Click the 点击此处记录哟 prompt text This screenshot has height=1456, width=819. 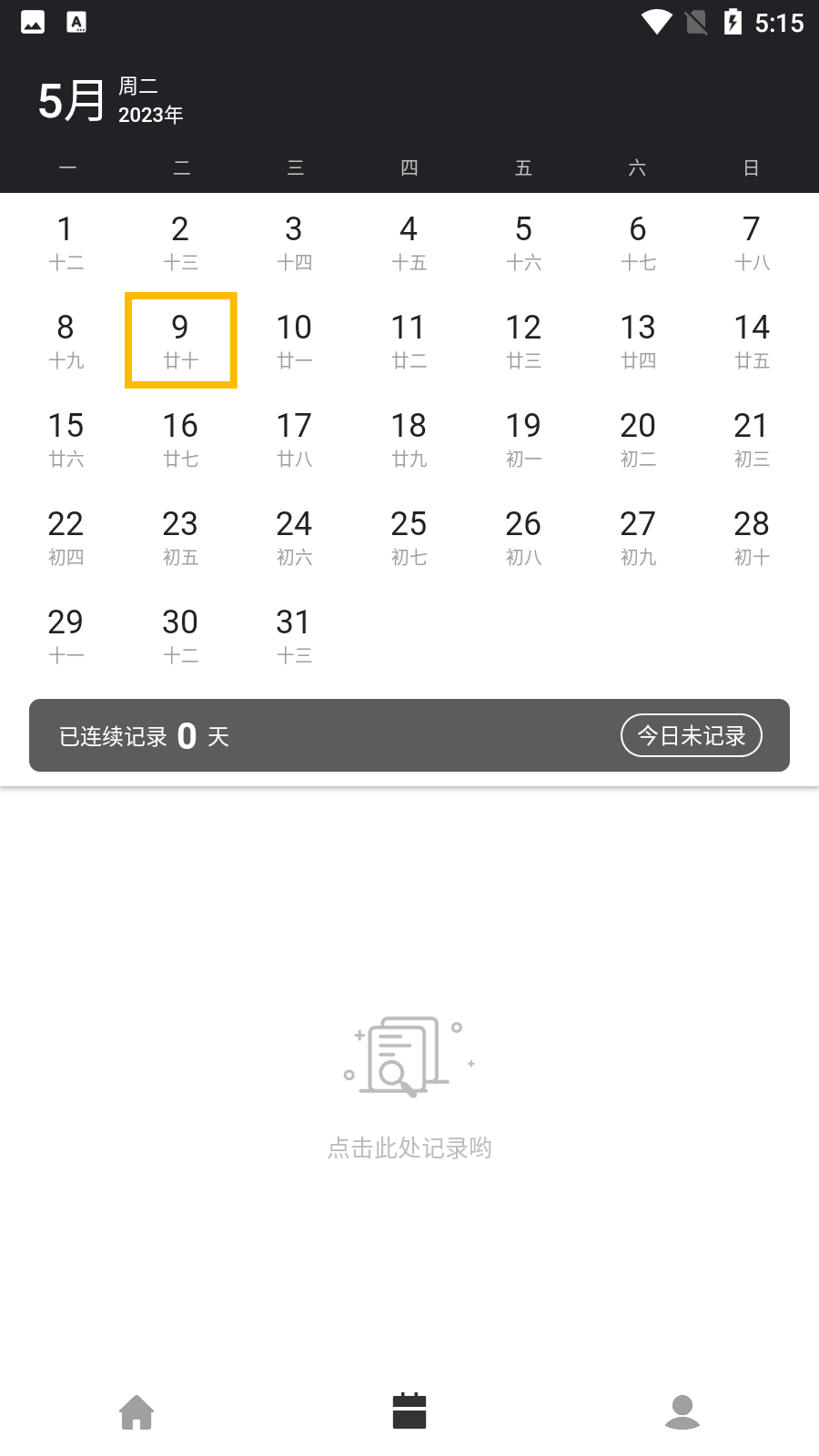point(409,1148)
